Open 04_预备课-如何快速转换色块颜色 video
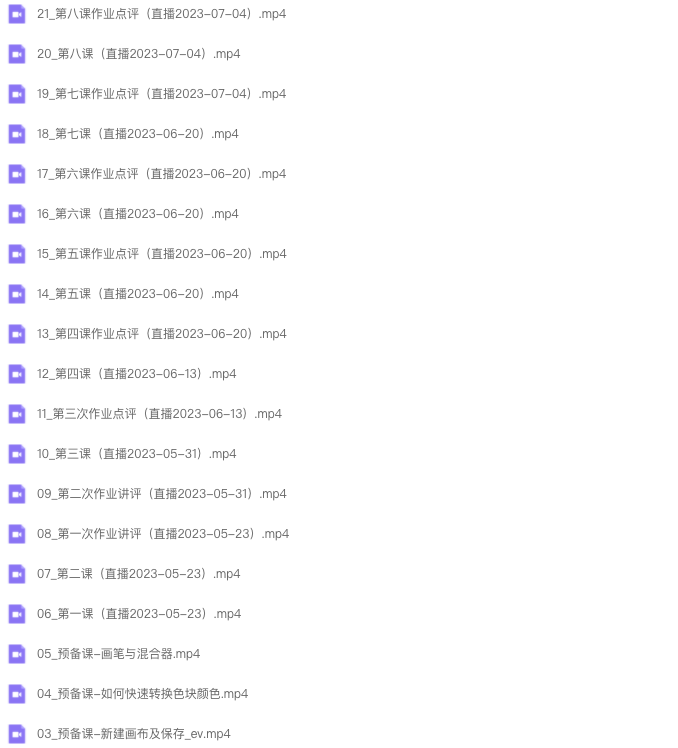The height and width of the screenshot is (748, 678). 142,694
